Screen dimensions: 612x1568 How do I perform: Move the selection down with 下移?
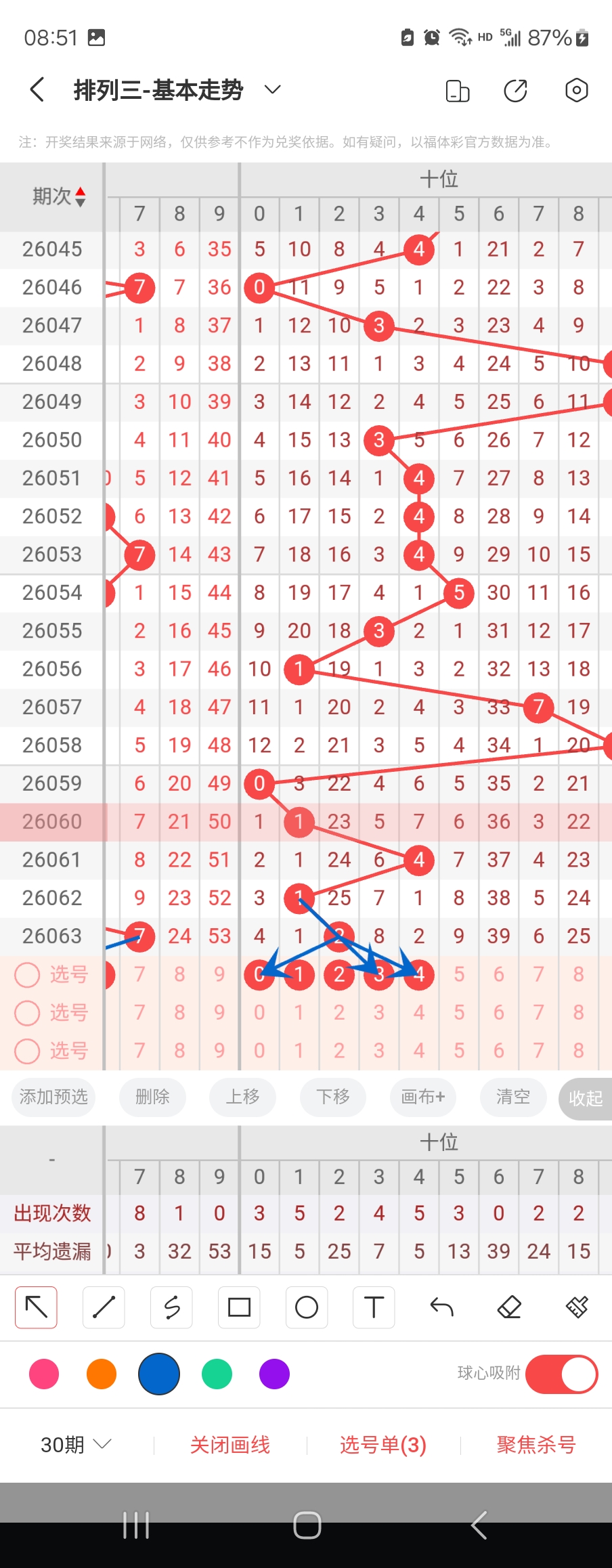click(333, 1096)
